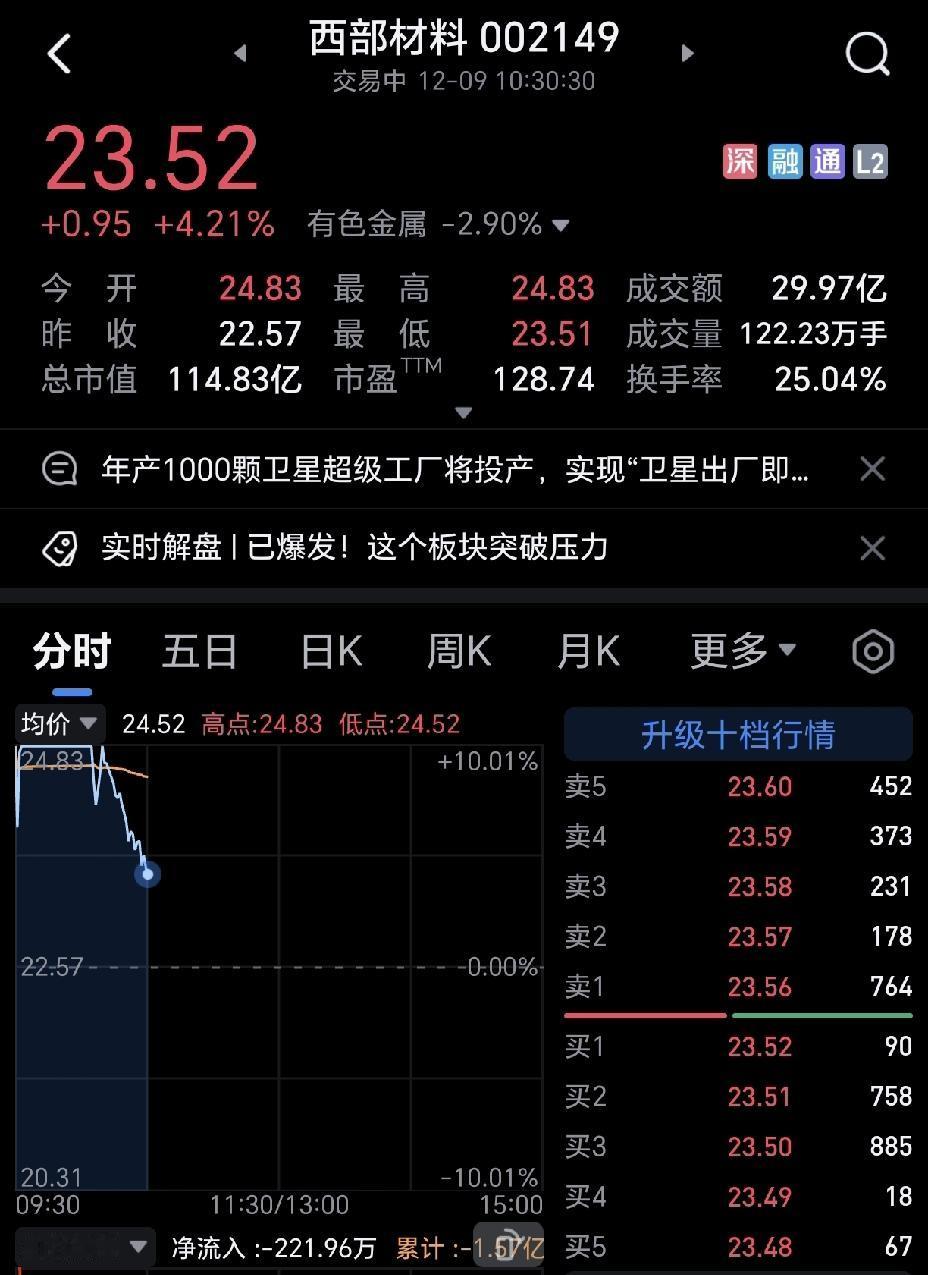928x1275 pixels.
Task: Tap the news bubble icon beside satellite headline
Action: [x=59, y=469]
